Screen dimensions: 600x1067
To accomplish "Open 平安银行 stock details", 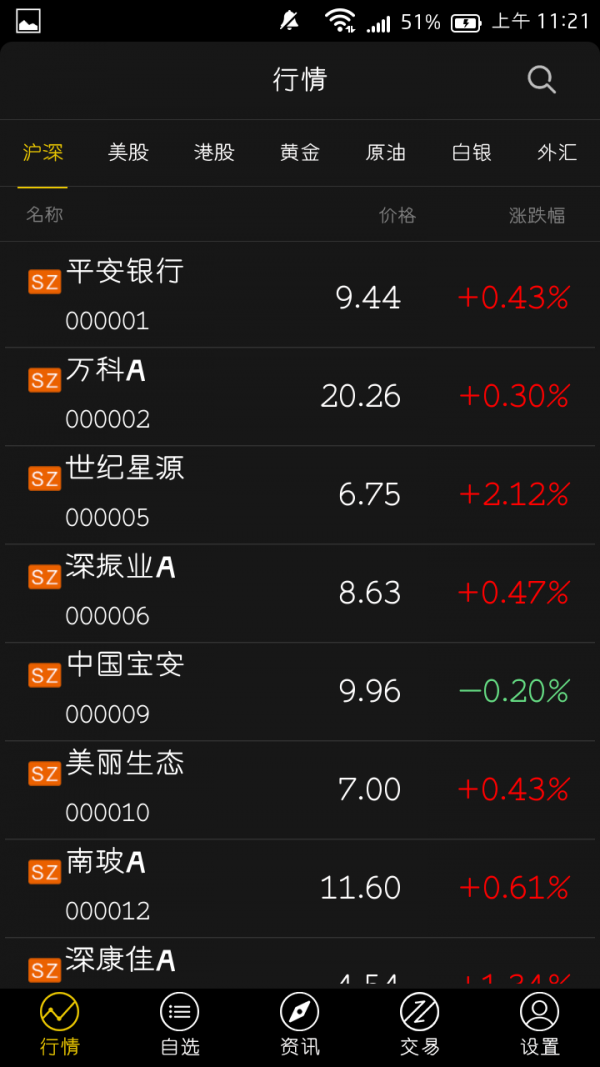I will 300,296.
